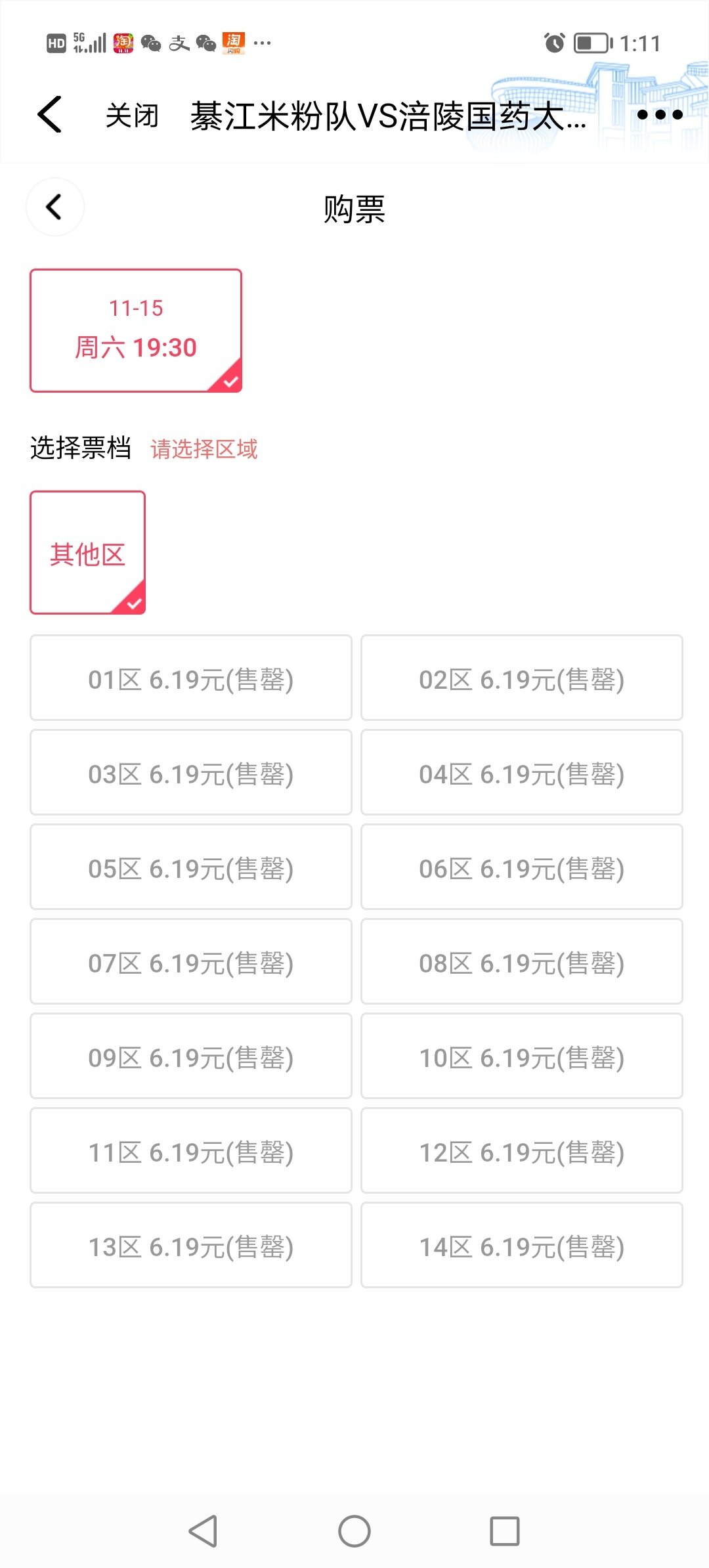Viewport: 709px width, 1568px height.
Task: Open the three-dot overflow menu
Action: coord(659,115)
